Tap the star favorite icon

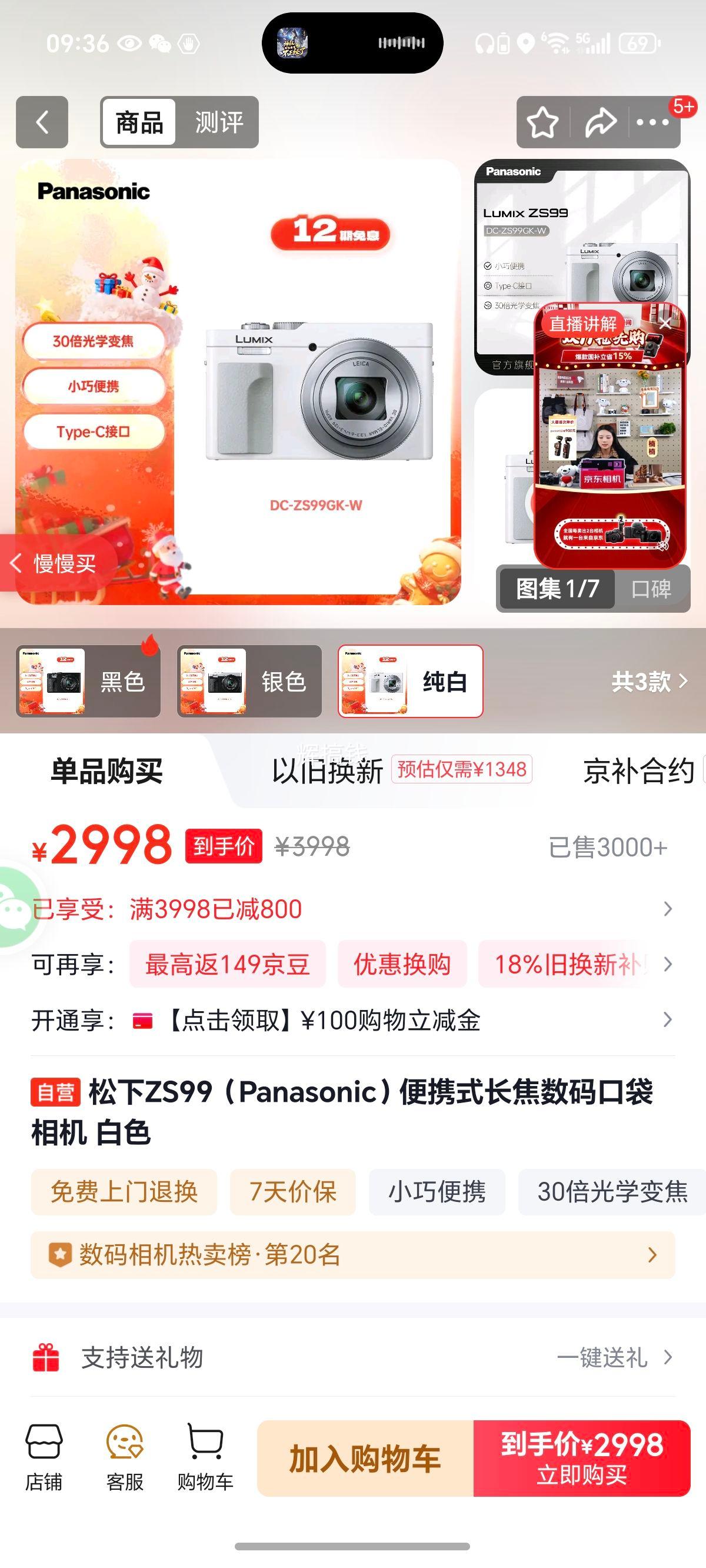[542, 122]
